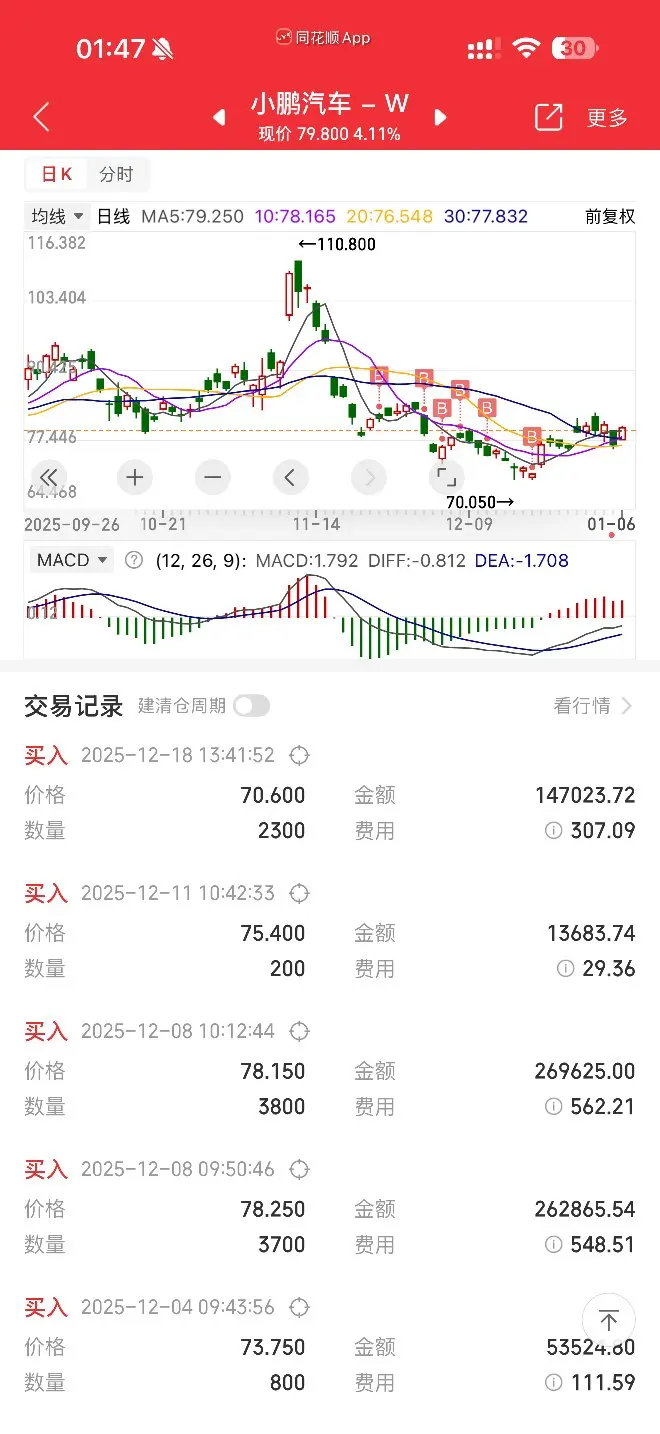Go back using the top-left arrow

pyautogui.click(x=41, y=117)
